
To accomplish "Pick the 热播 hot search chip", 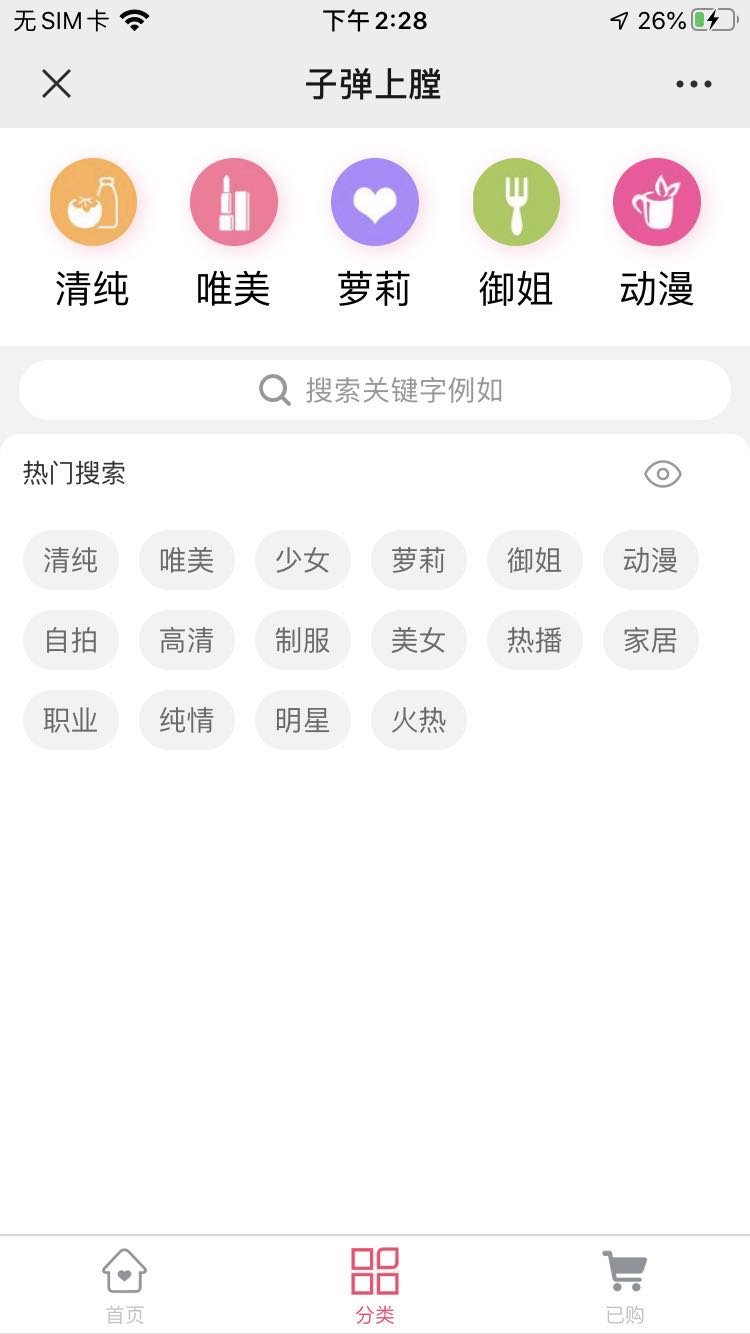I will [x=535, y=640].
